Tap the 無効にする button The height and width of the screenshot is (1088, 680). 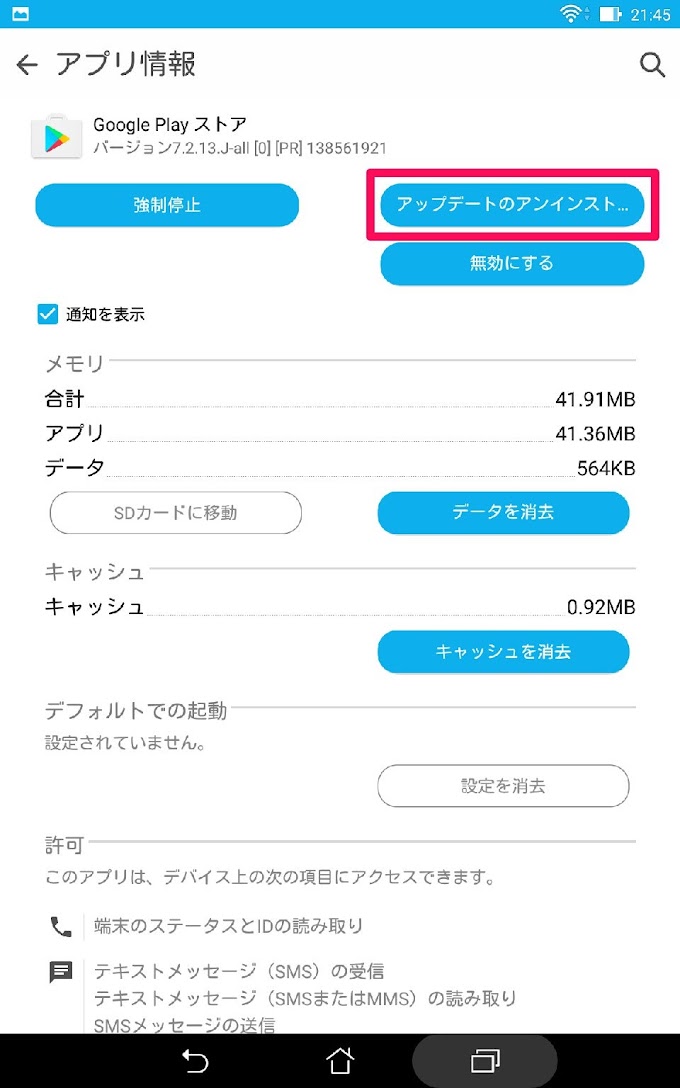tap(512, 264)
